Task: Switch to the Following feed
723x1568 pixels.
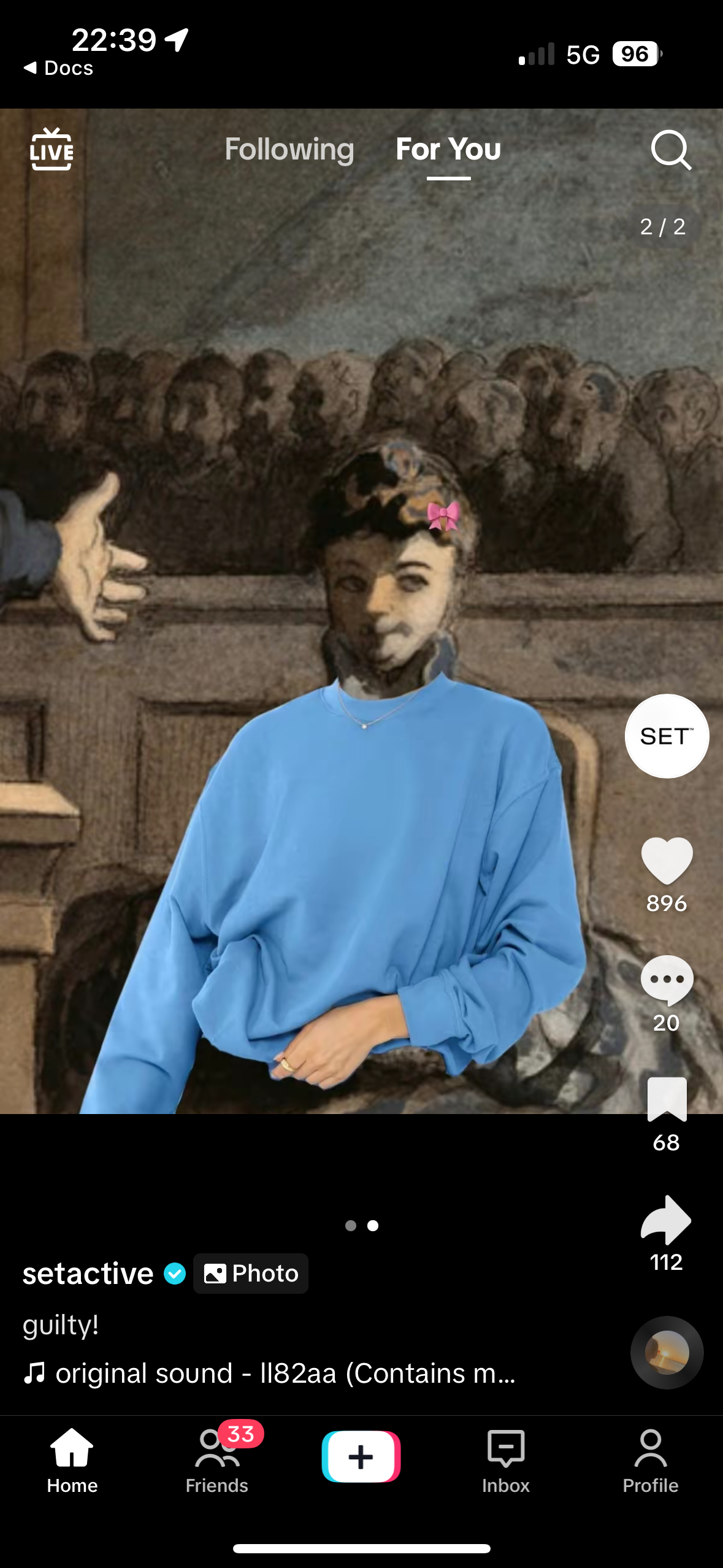Action: click(x=289, y=149)
